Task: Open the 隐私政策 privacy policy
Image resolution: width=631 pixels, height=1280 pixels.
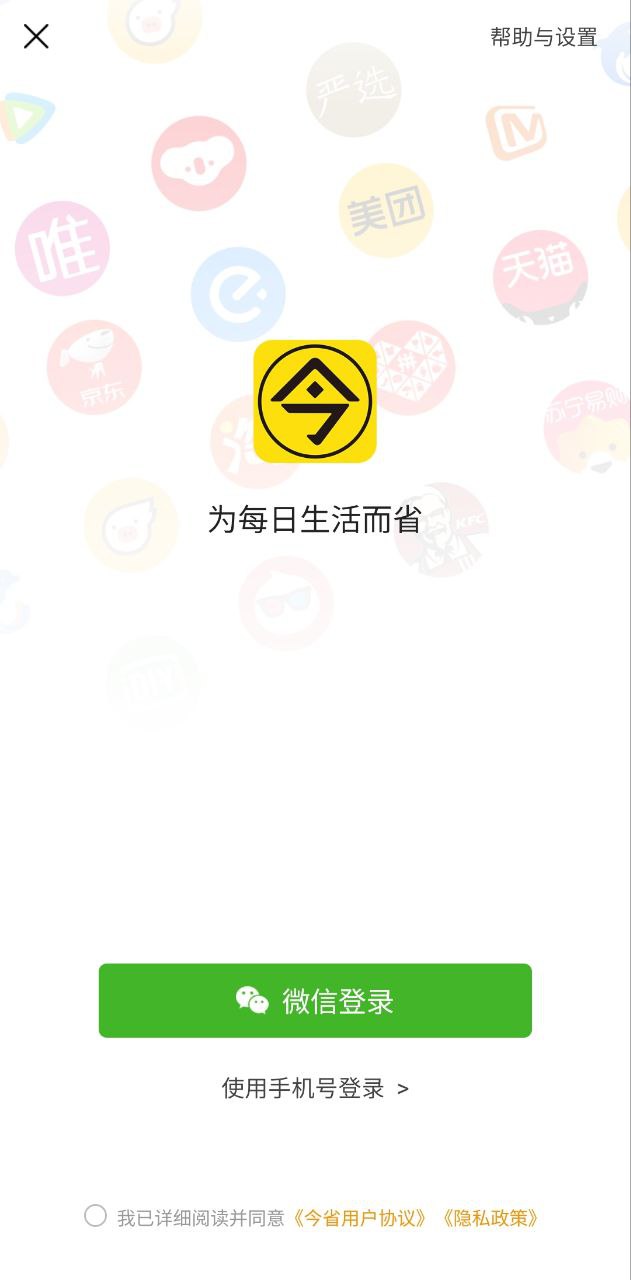Action: pyautogui.click(x=491, y=1218)
